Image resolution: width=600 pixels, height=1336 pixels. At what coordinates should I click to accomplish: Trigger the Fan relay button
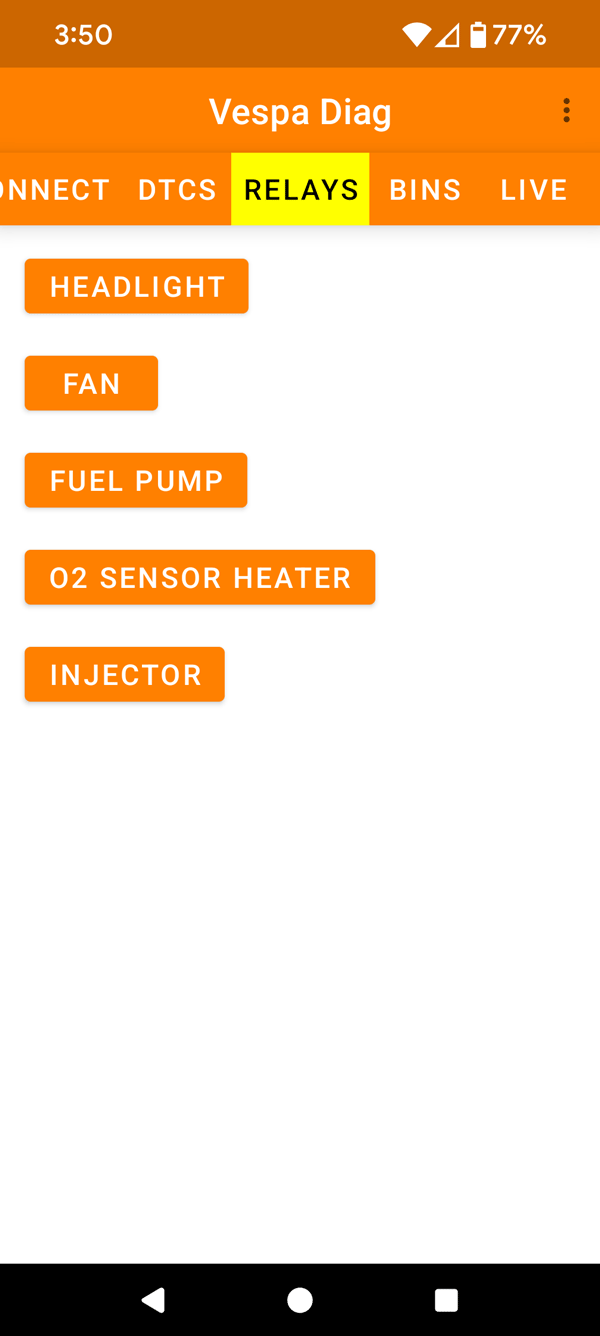point(91,383)
